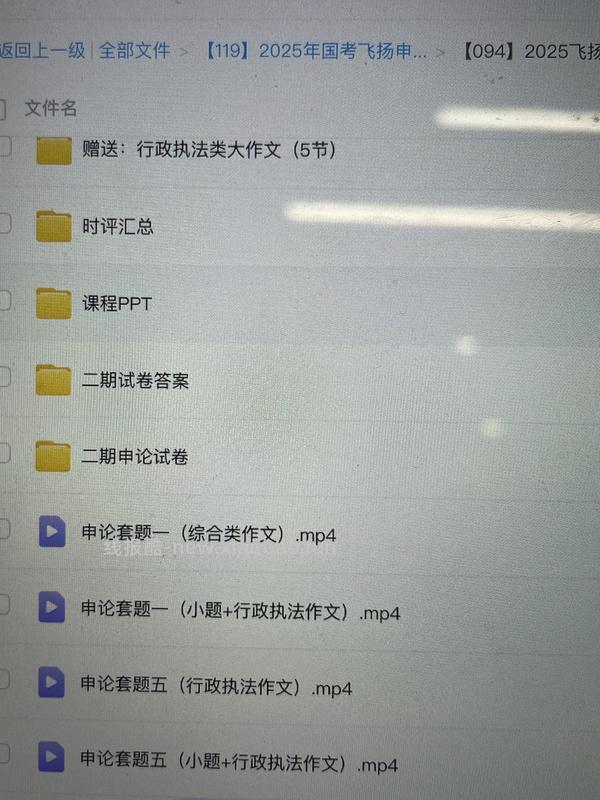The image size is (600, 800).
Task: Play 申论套题五（小题+行政执法作文）.mp4
Action: click(x=240, y=765)
